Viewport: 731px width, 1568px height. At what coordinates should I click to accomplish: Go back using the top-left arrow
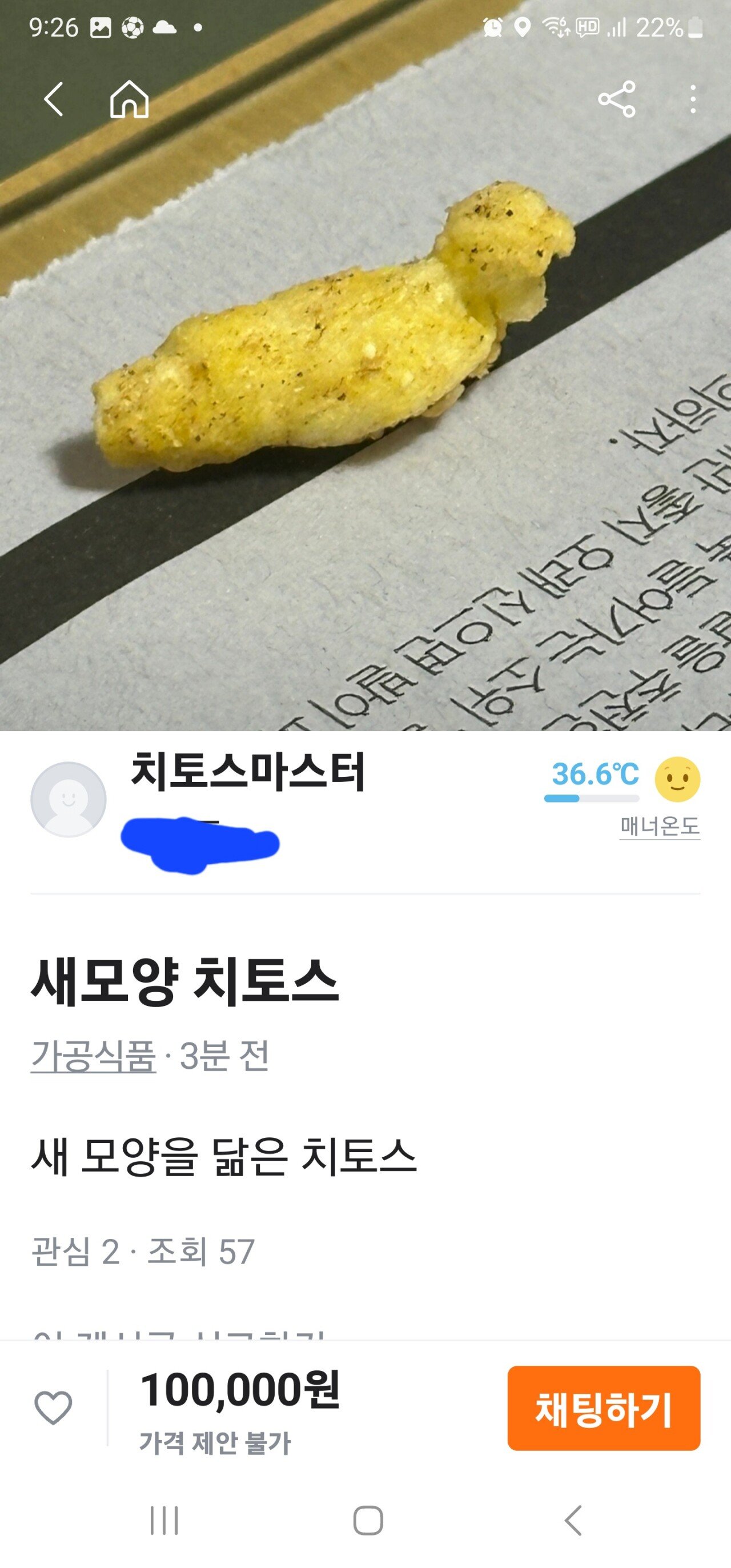point(54,99)
